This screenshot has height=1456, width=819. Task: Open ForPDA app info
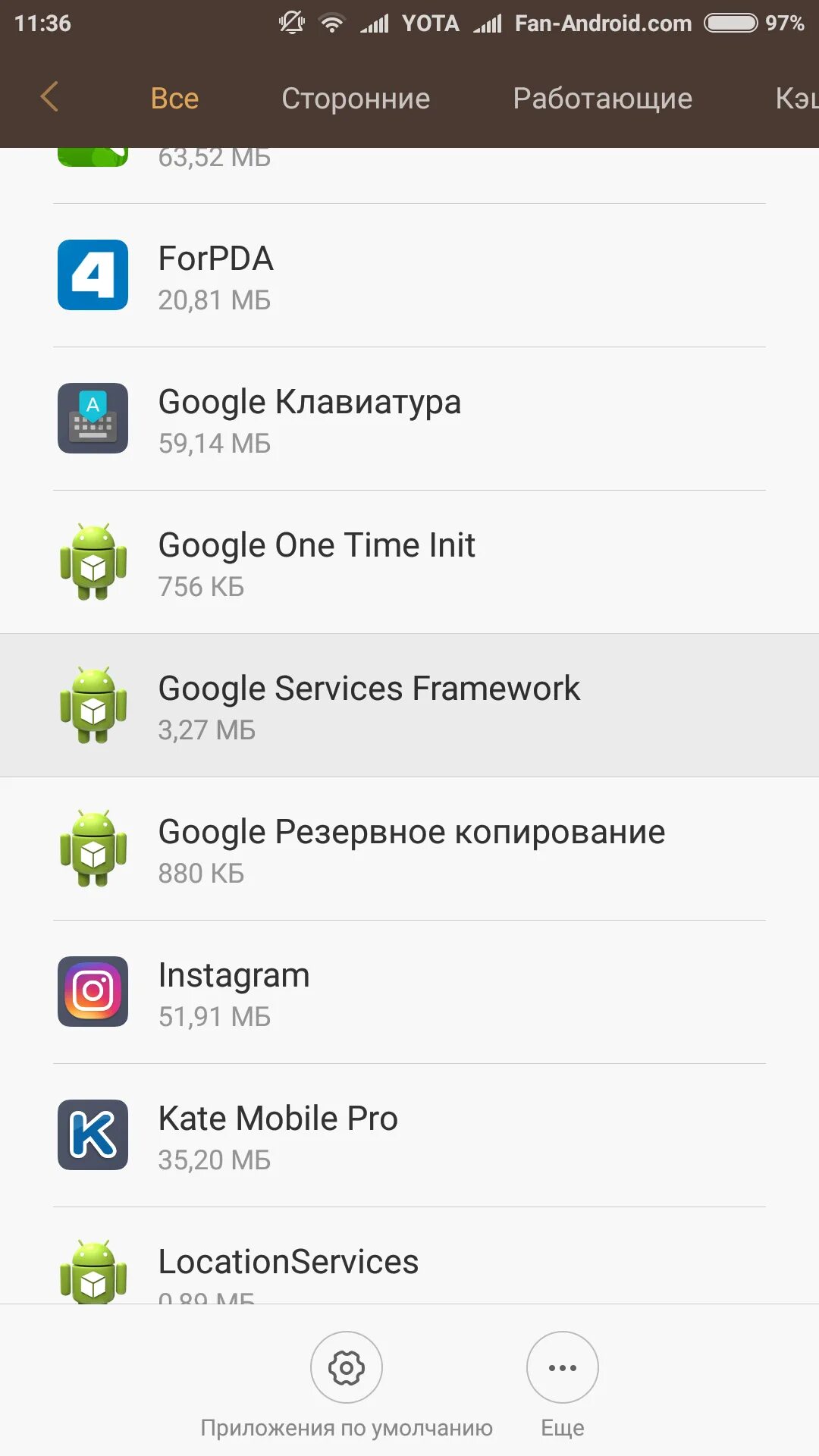(409, 275)
